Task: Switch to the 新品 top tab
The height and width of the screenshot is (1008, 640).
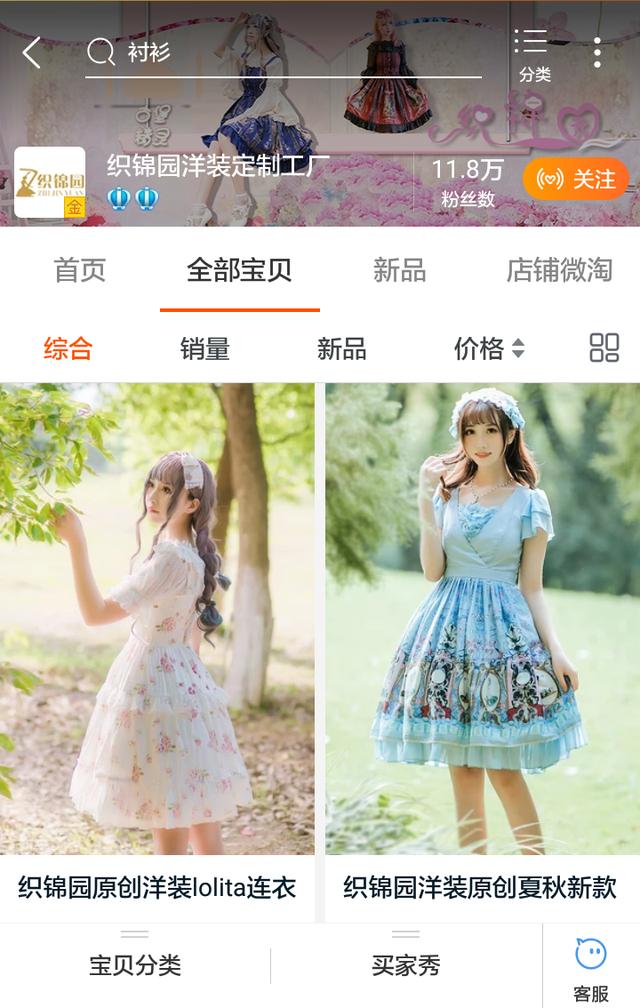Action: tap(399, 270)
